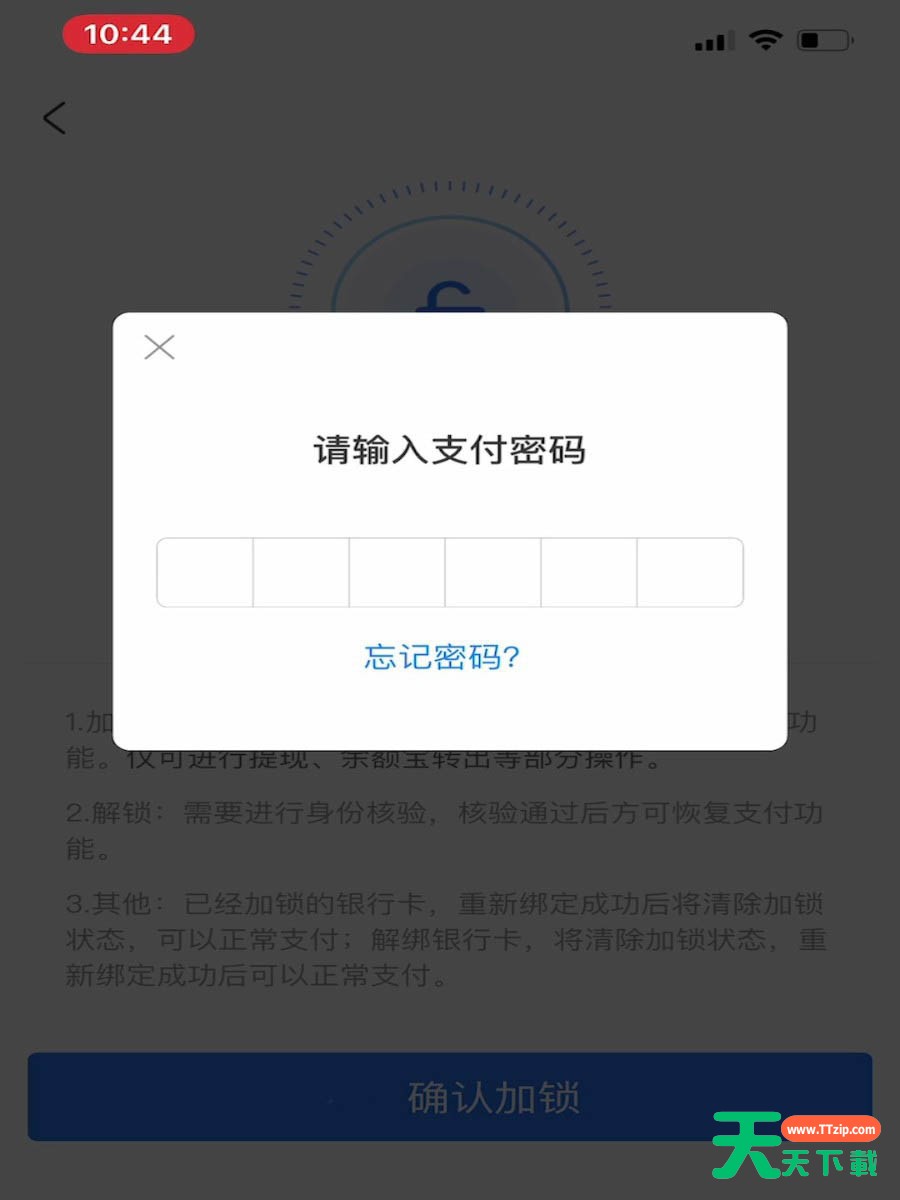Viewport: 900px width, 1200px height.
Task: Go back using the top-left arrow
Action: pos(54,118)
